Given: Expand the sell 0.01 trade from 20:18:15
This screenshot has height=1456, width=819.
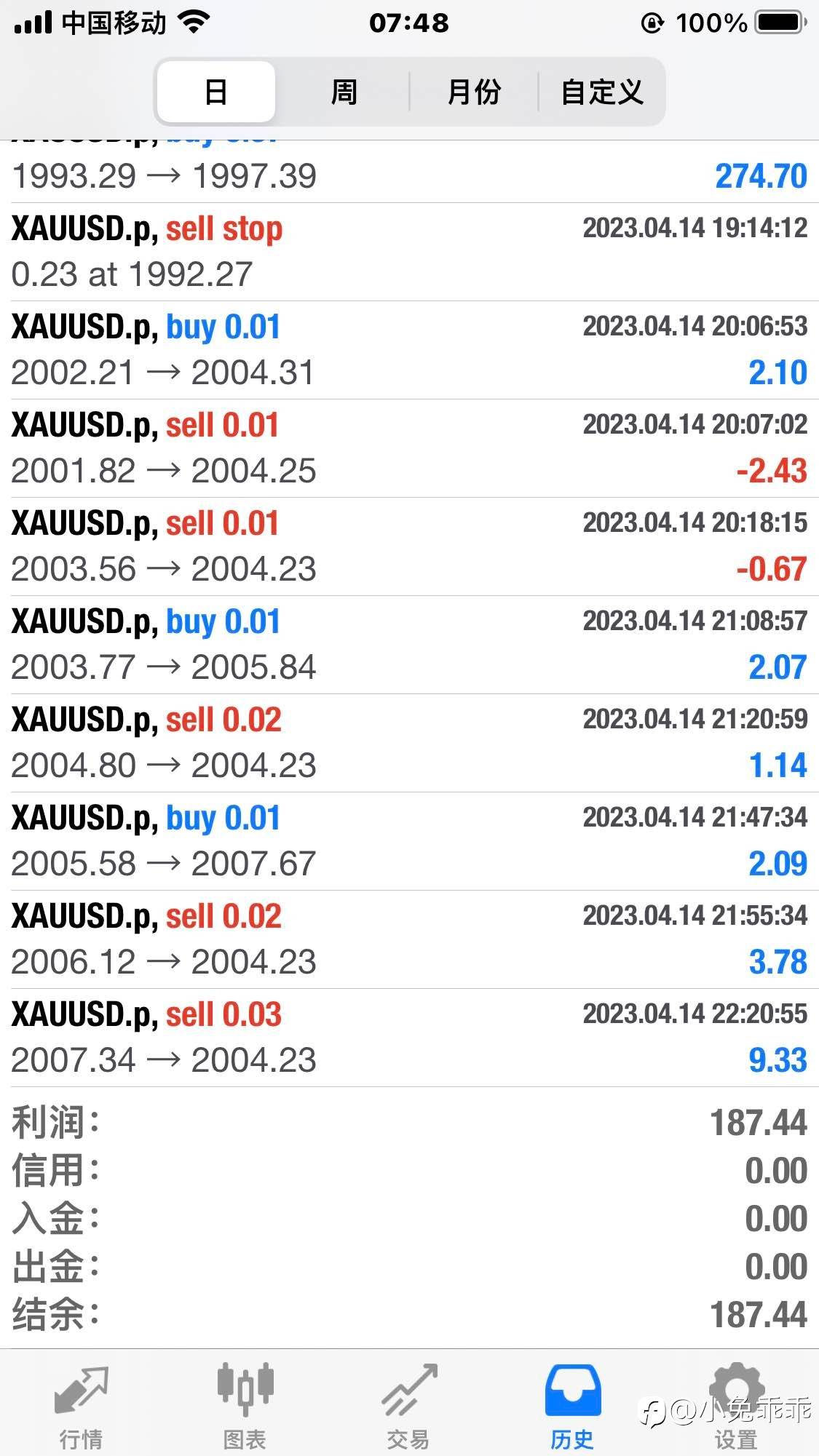Looking at the screenshot, I should tap(409, 546).
